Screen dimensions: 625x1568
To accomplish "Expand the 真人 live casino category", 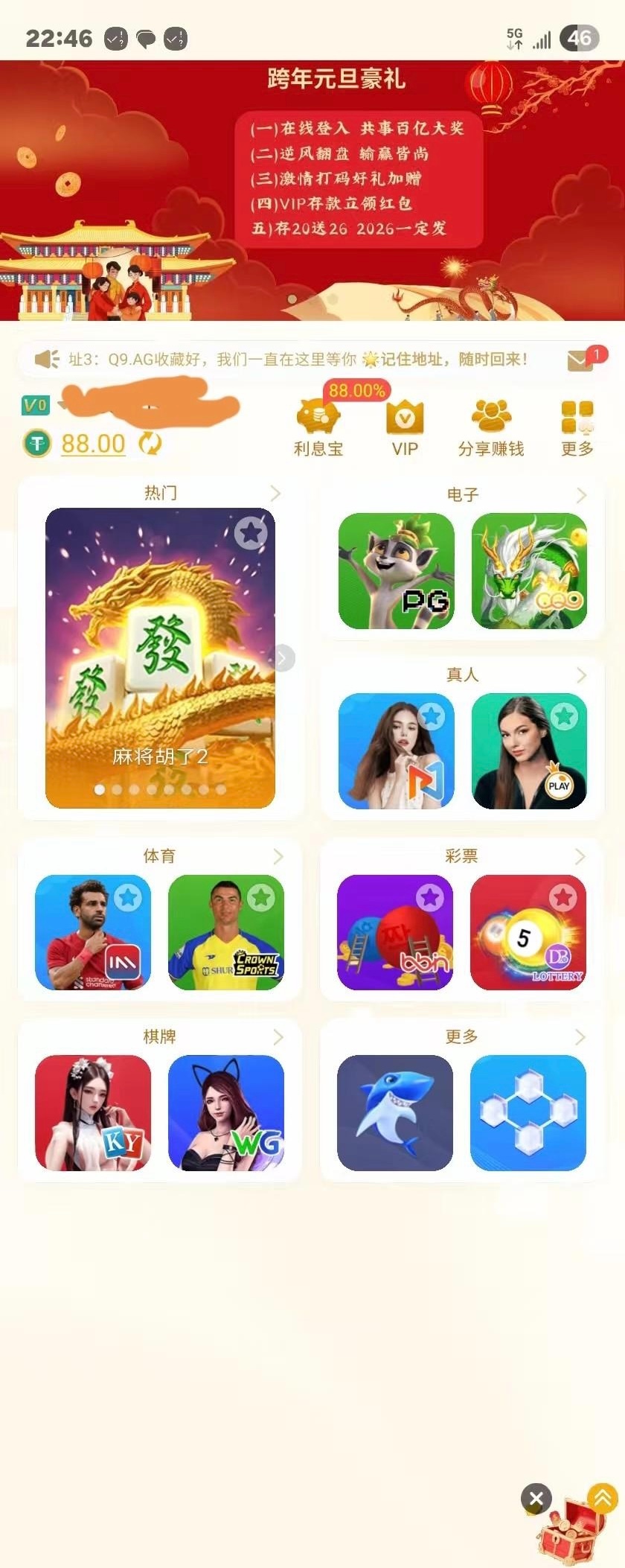I will [581, 675].
